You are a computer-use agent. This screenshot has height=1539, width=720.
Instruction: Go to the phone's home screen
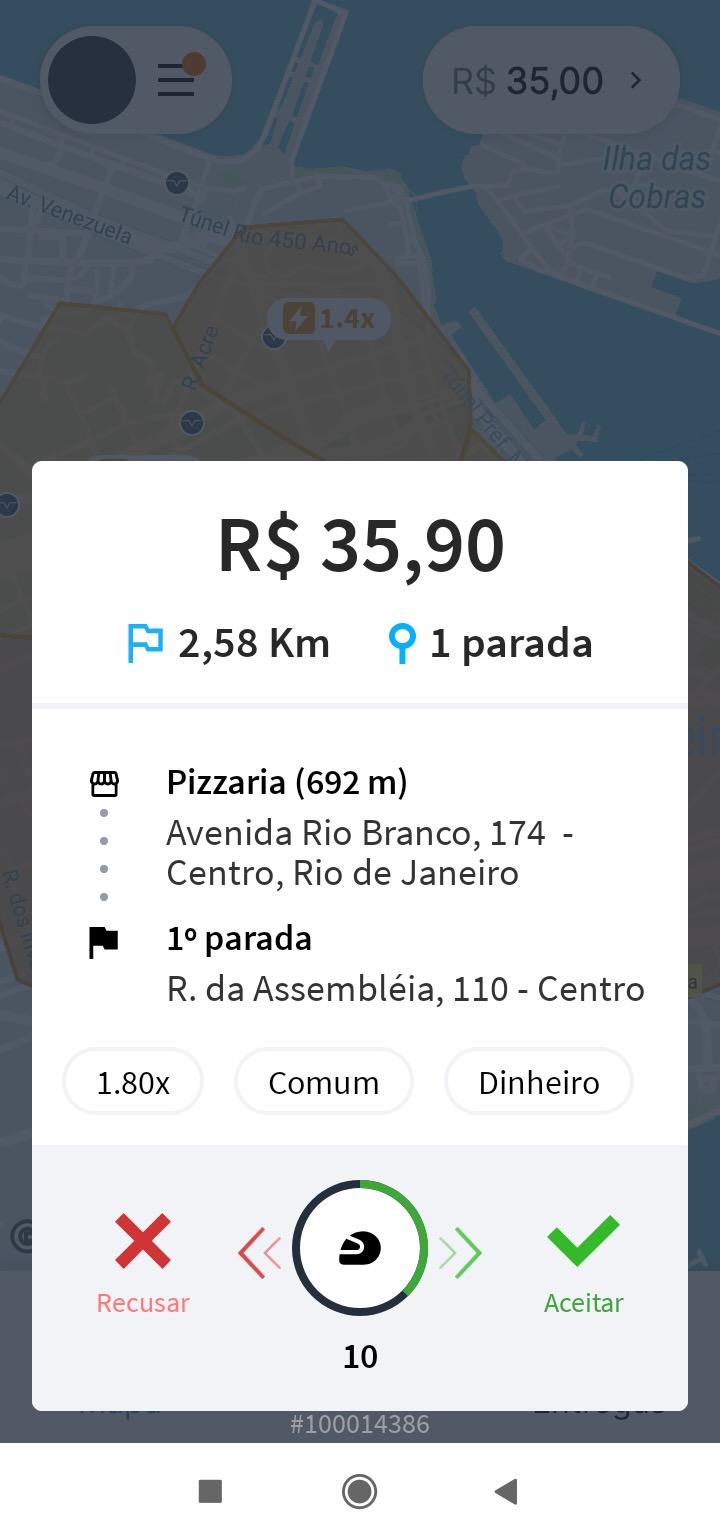tap(360, 1492)
